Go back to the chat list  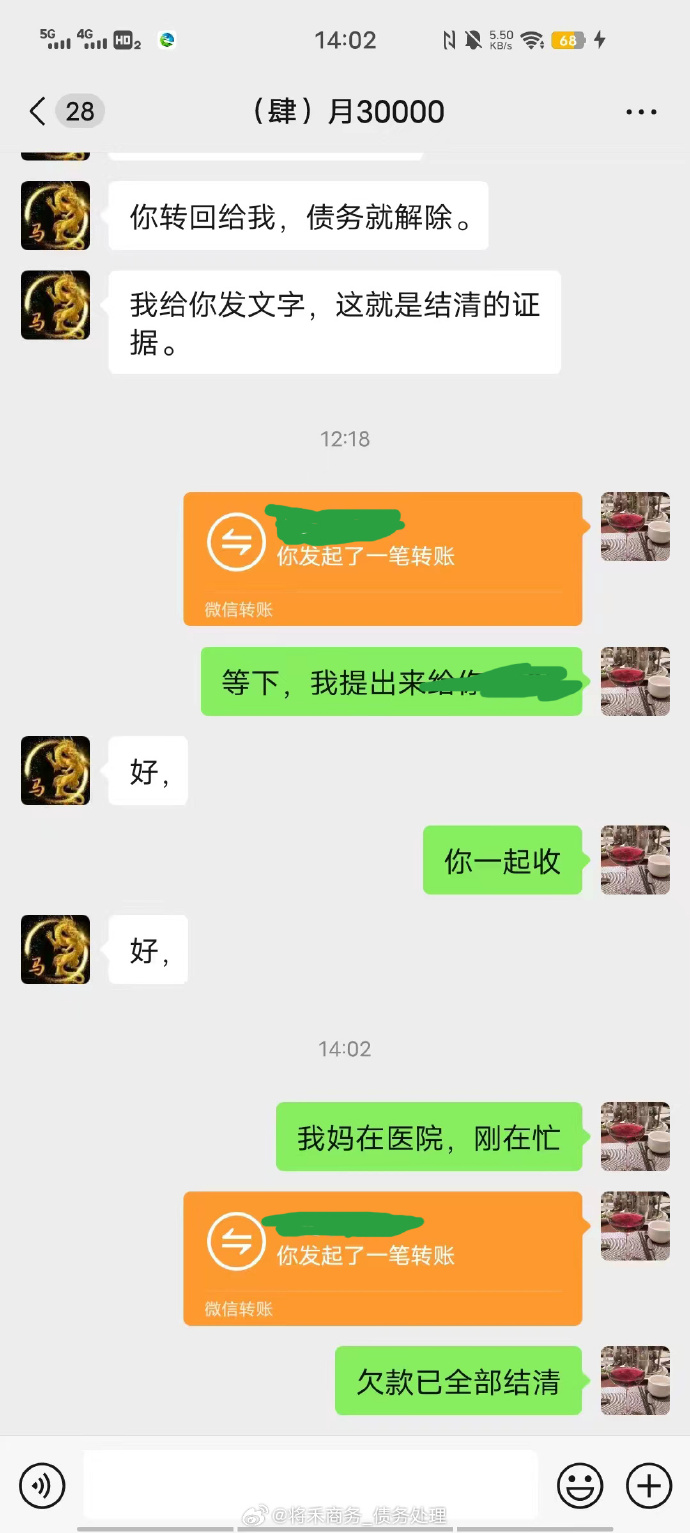(x=38, y=111)
